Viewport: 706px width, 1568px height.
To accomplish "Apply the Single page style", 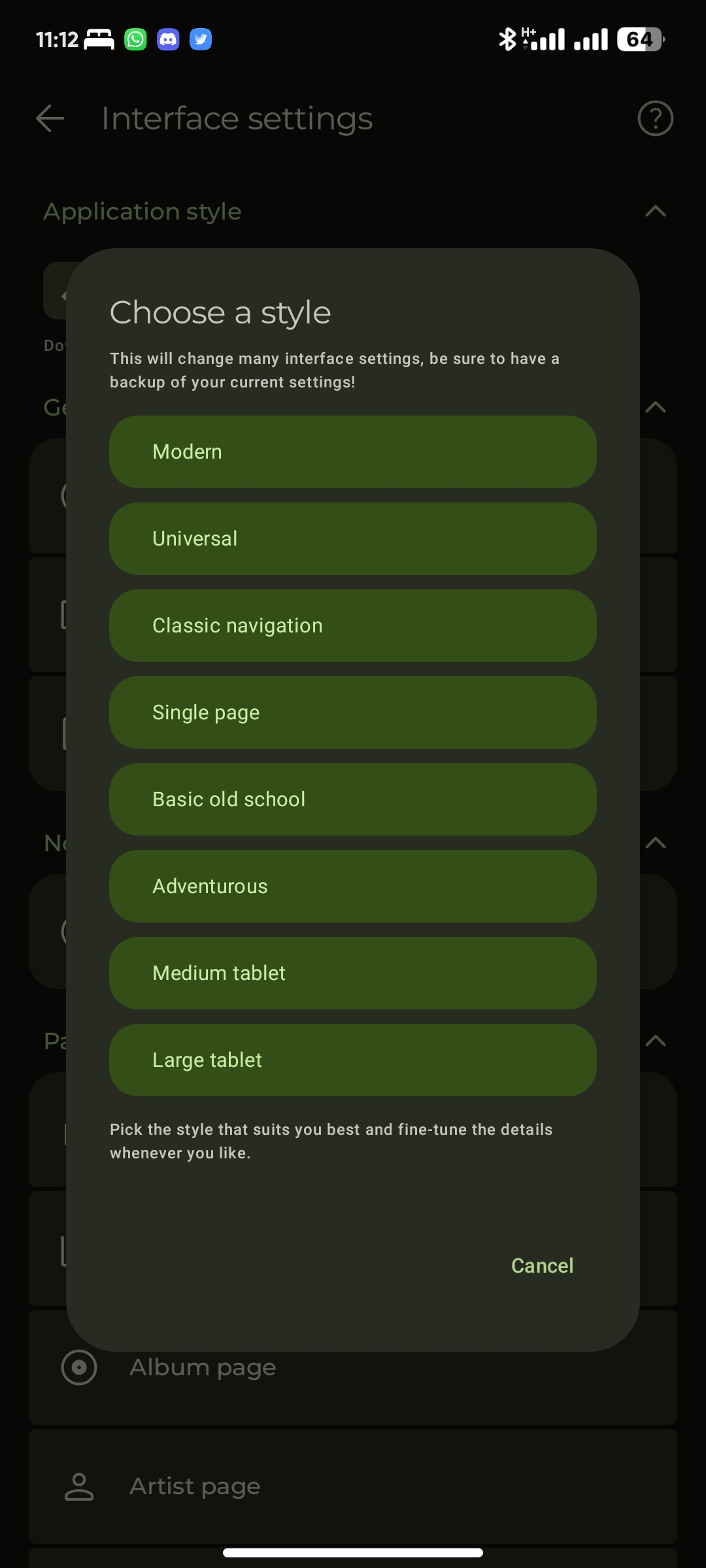I will point(353,712).
